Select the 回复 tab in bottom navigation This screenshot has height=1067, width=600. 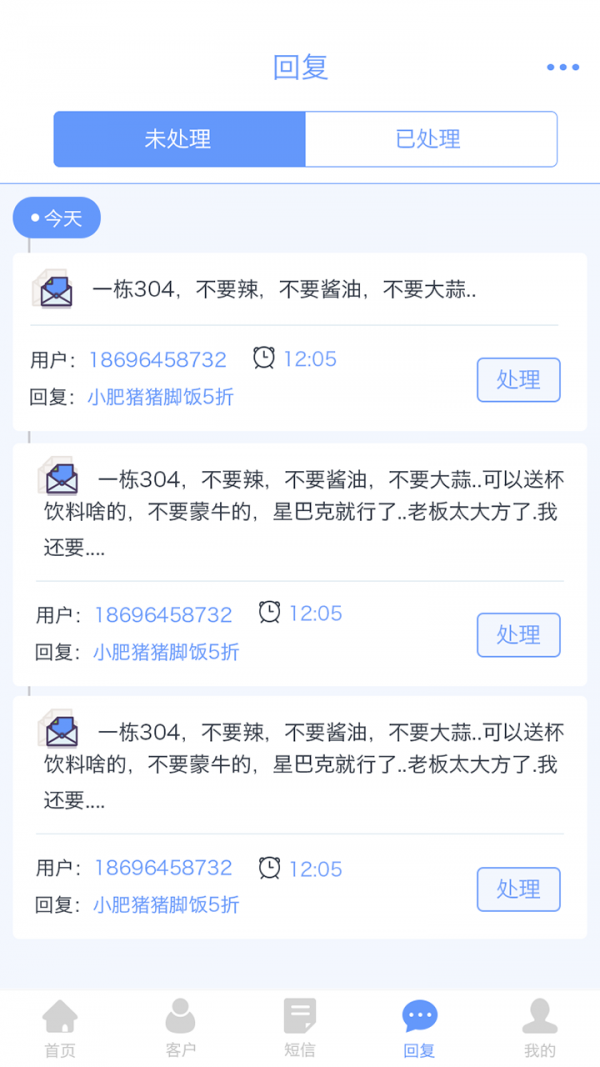pos(420,1028)
